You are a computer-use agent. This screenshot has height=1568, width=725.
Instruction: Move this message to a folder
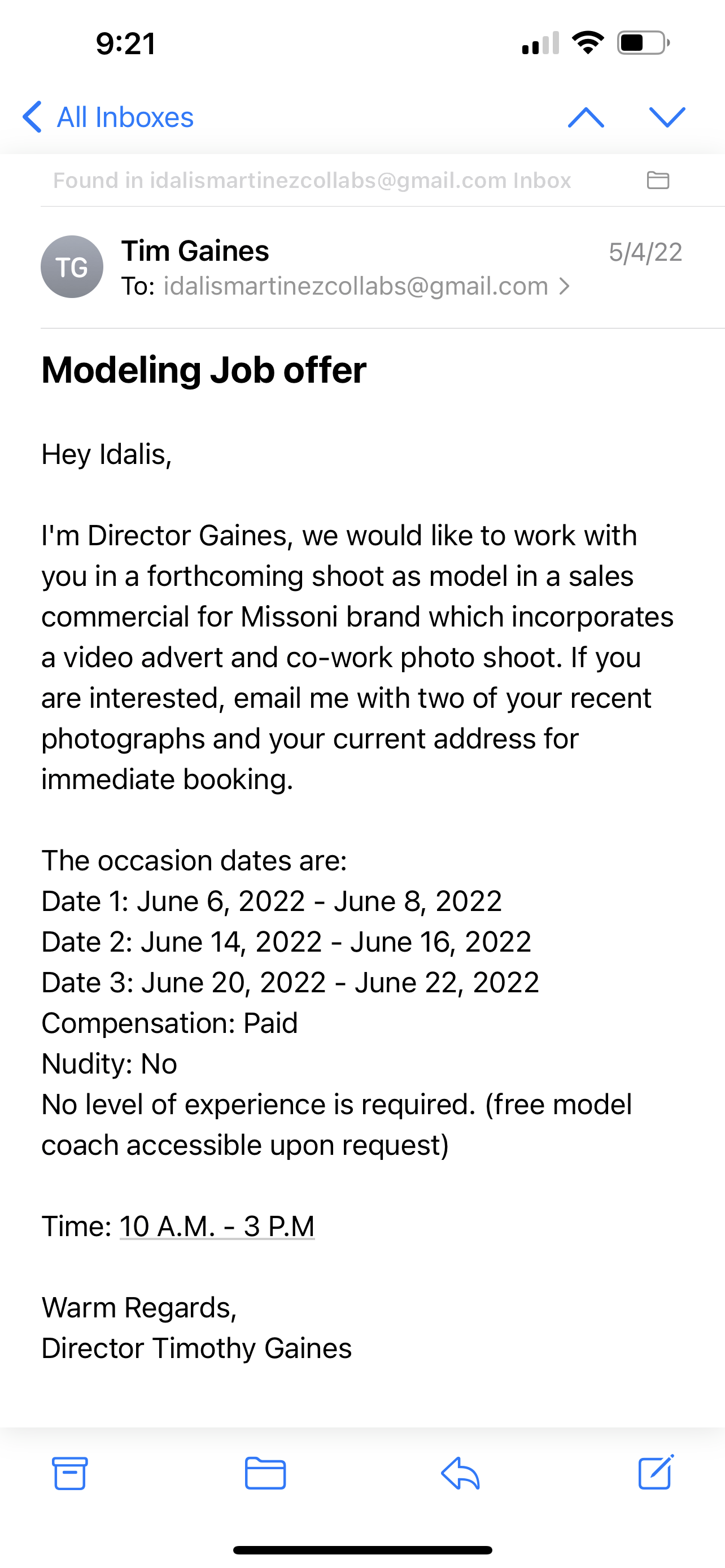(x=265, y=1473)
